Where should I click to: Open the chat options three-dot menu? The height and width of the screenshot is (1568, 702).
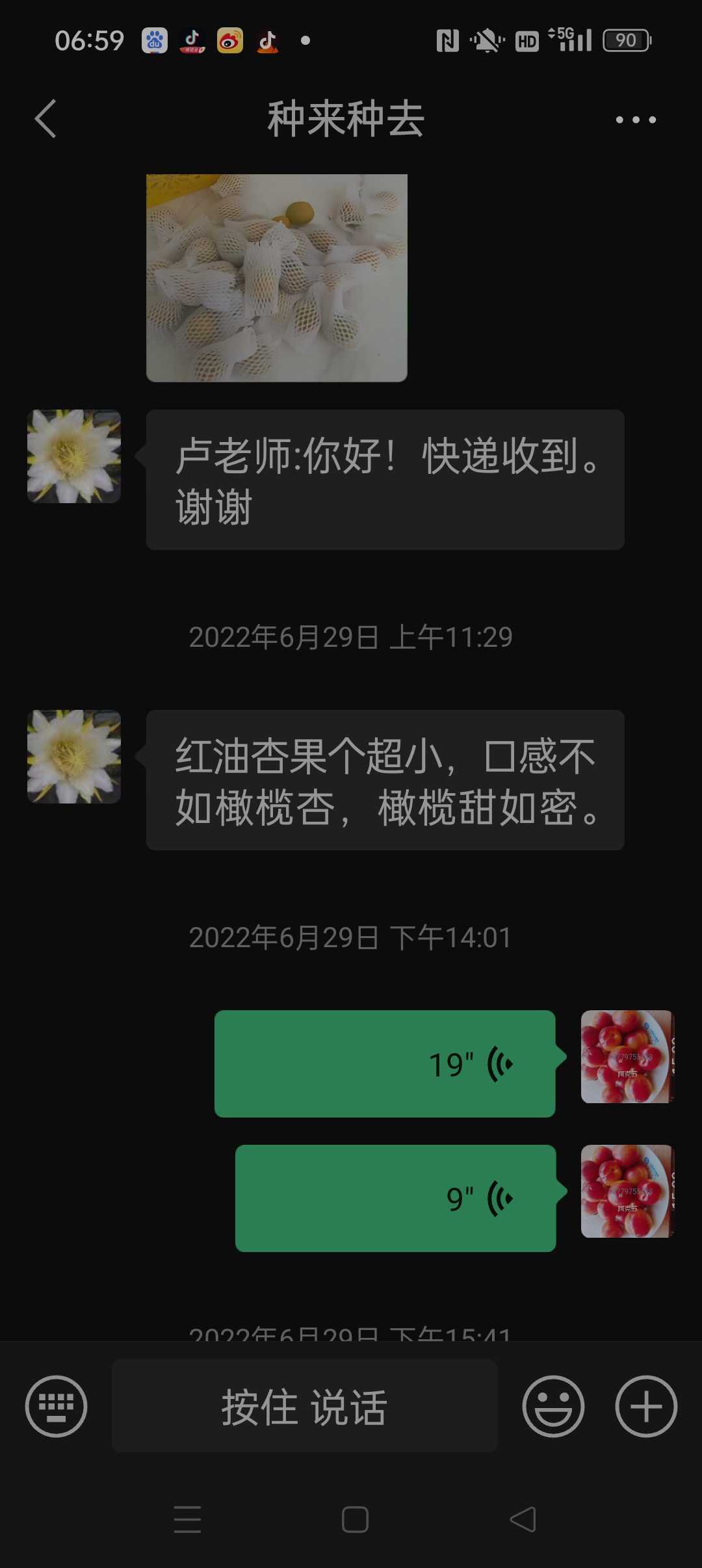click(636, 120)
